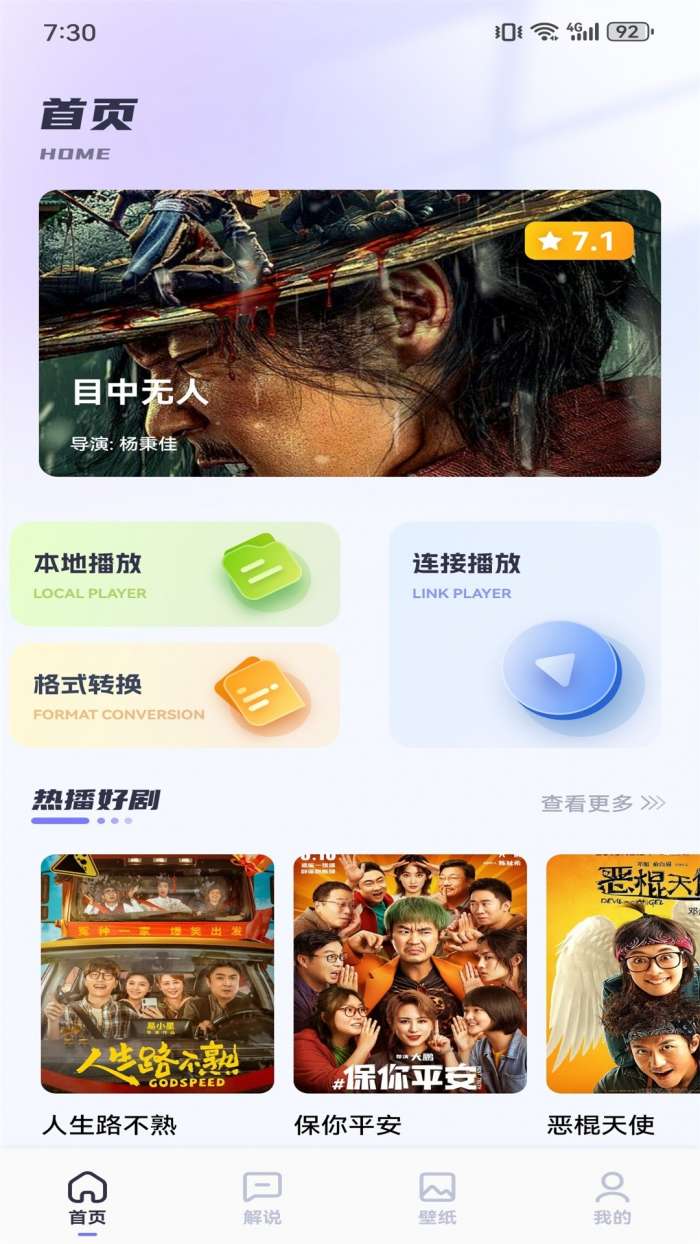Switch to the 解说 tab
Screen dimensions: 700x1244
pyautogui.click(x=262, y=1198)
